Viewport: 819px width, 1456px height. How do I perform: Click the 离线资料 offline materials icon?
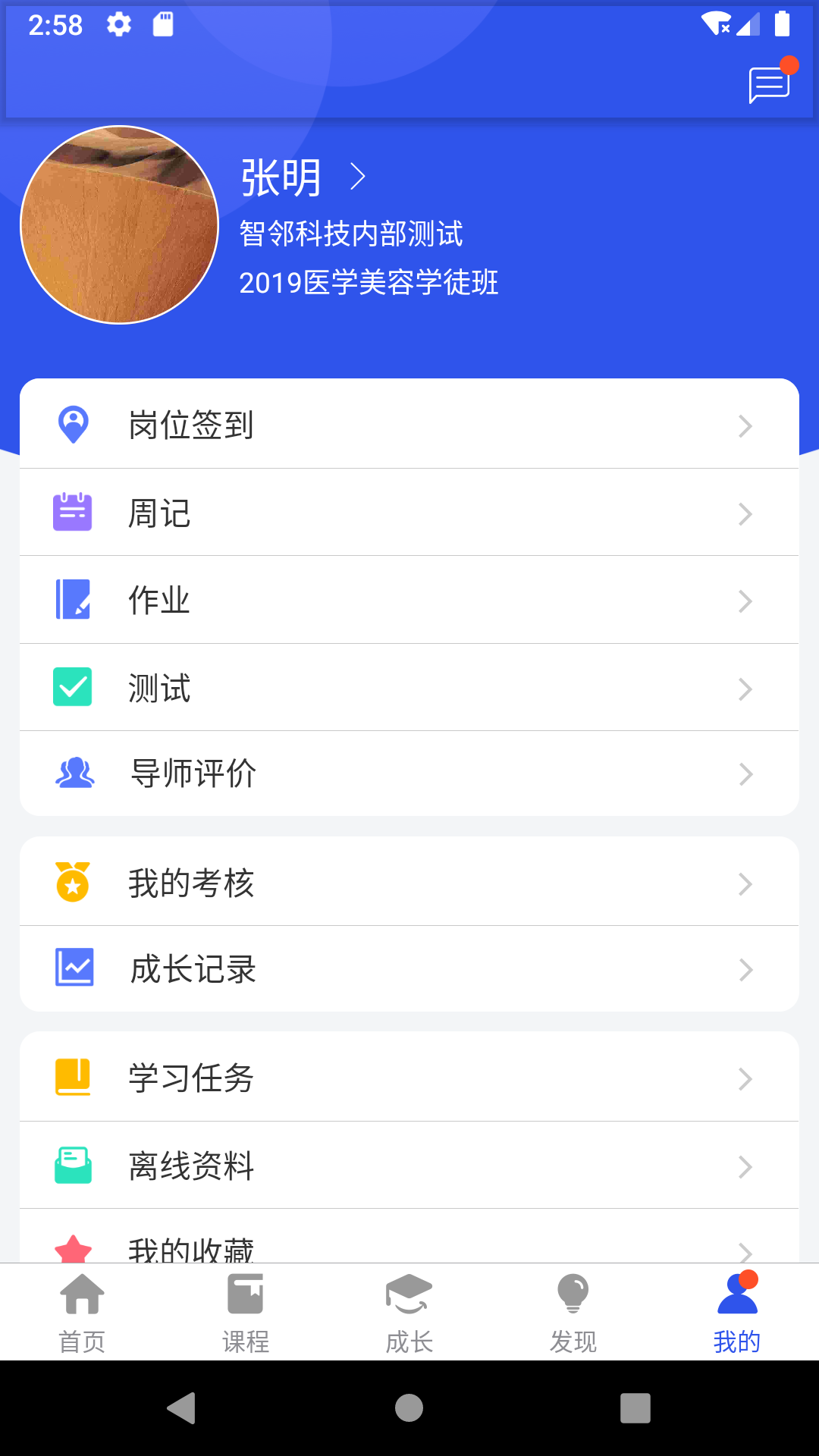pyautogui.click(x=73, y=1166)
